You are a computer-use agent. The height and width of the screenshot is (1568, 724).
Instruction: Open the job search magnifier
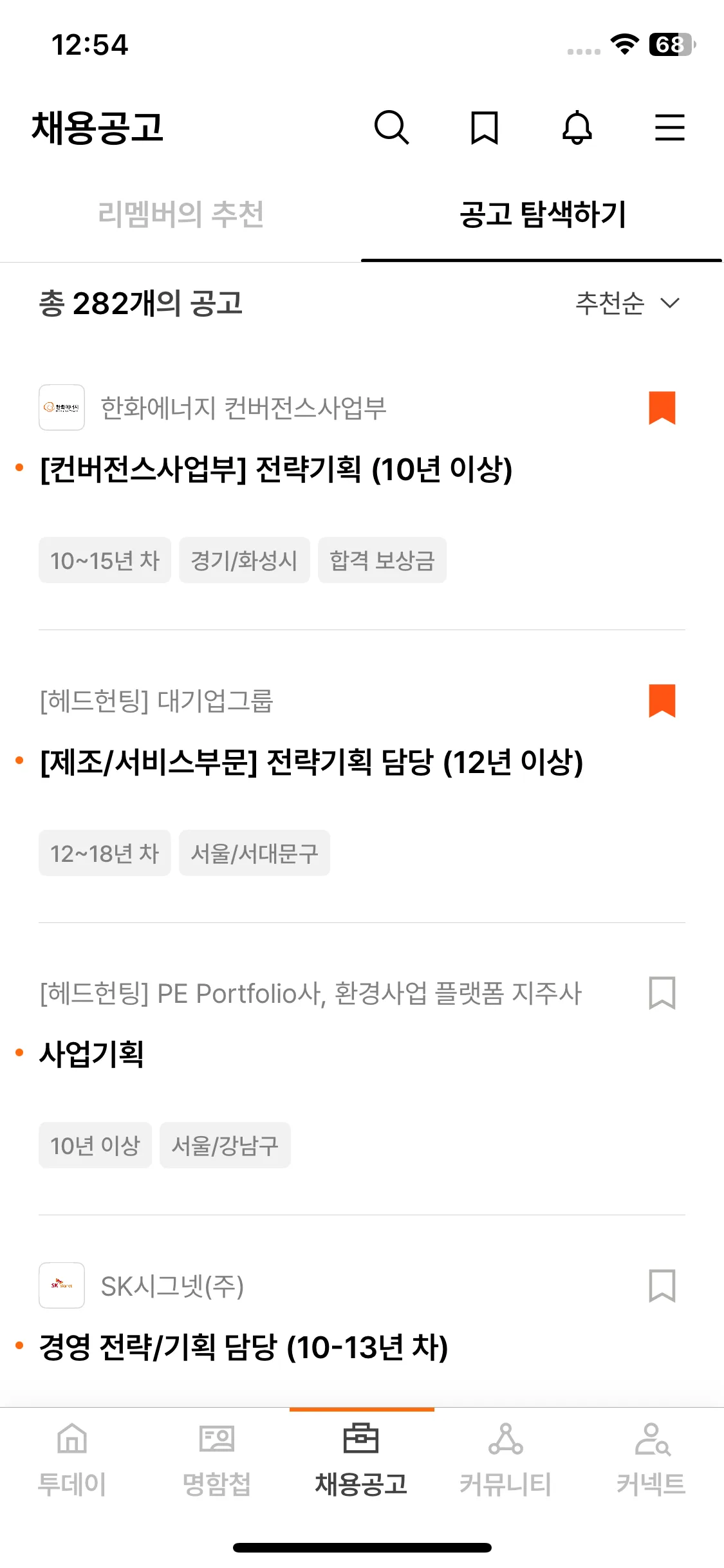[x=391, y=127]
